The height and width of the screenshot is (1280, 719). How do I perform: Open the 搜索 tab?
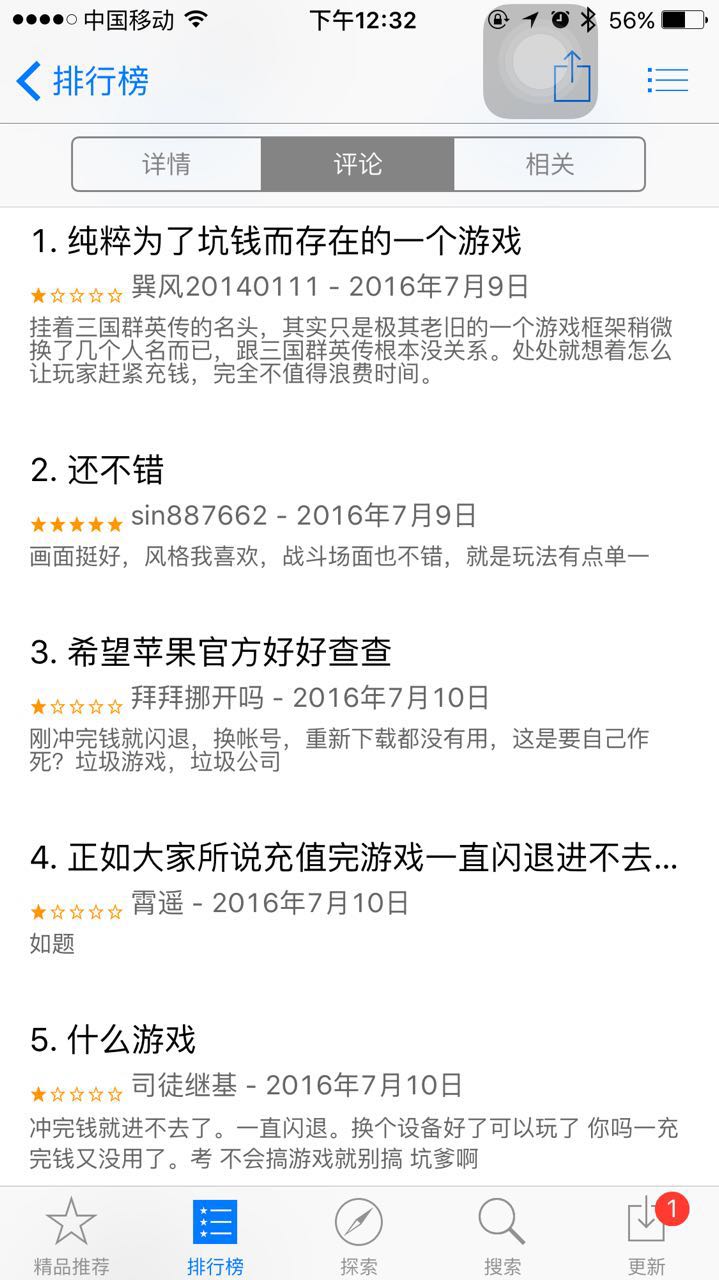point(502,1236)
